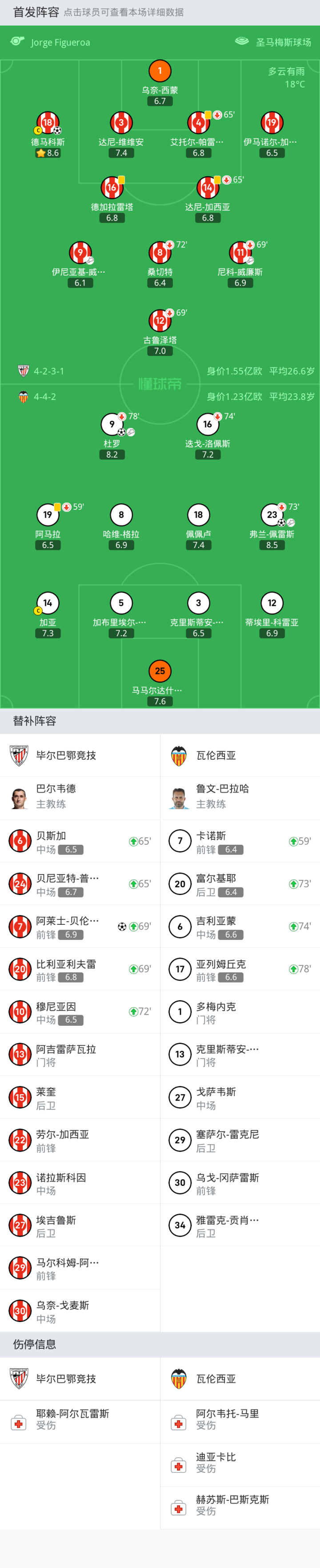The image size is (320, 1568).
Task: View player 德马科斯 number 18 details
Action: pyautogui.click(x=48, y=134)
